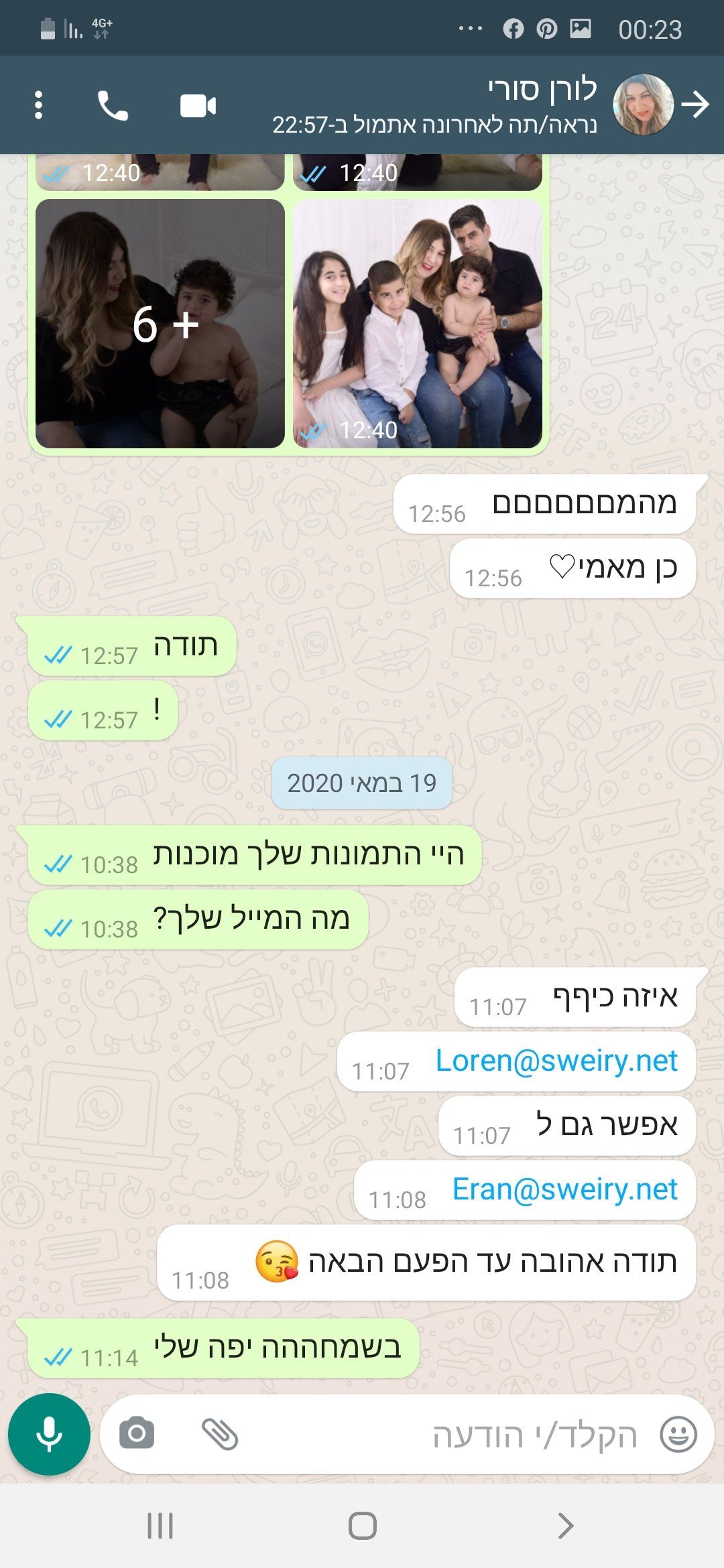The width and height of the screenshot is (724, 1568).
Task: Open the camera from message bar
Action: point(137,1434)
